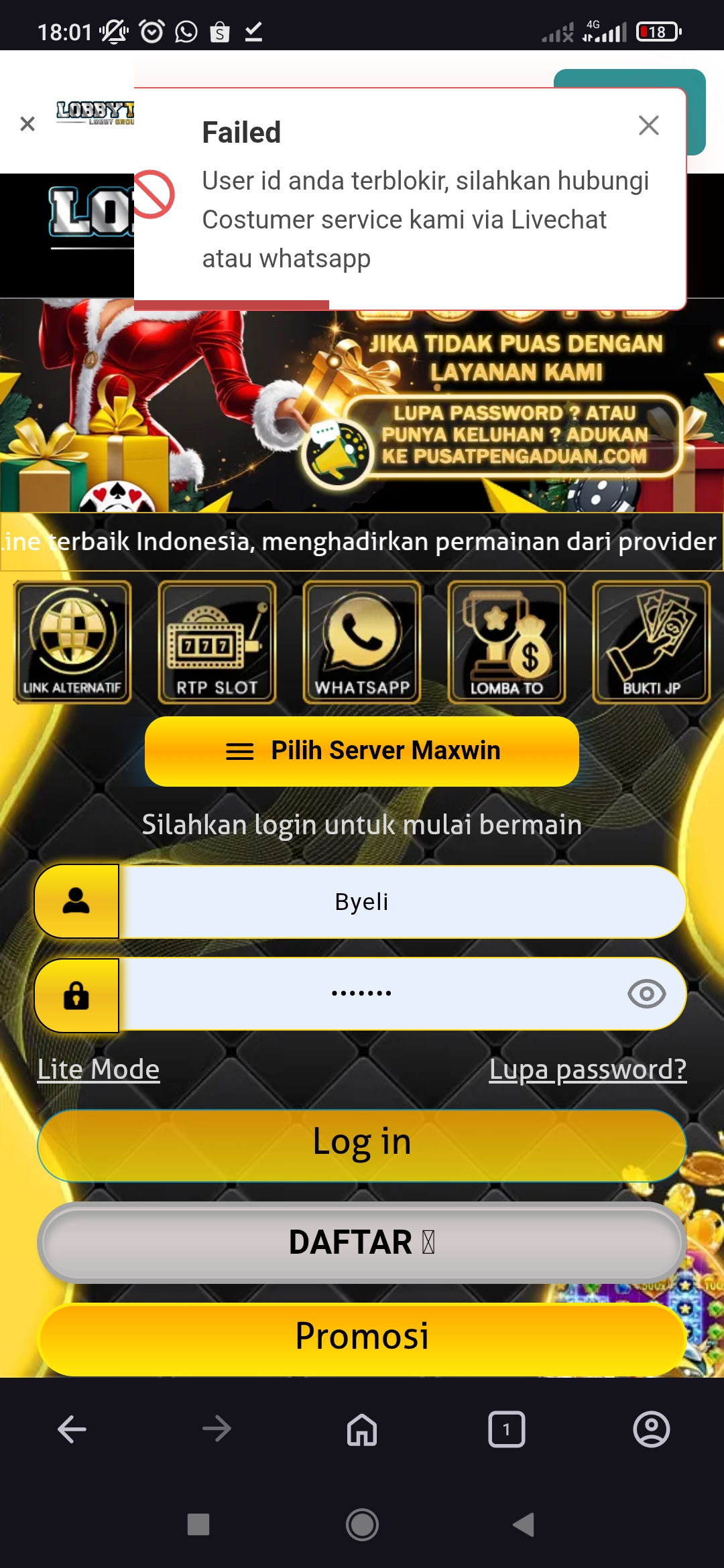Tap the Pilih Server Maxwin button
This screenshot has height=1568, width=724.
362,751
